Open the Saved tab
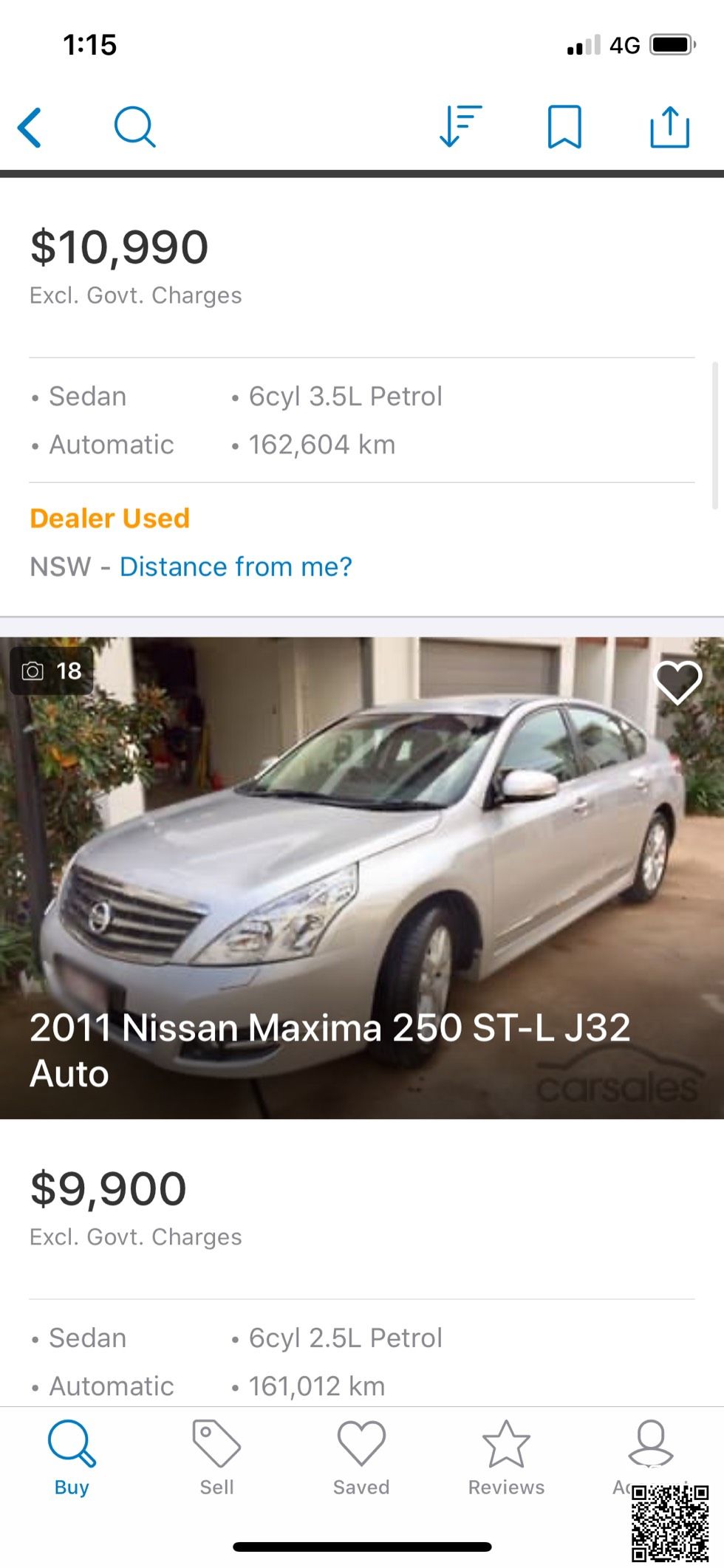Image resolution: width=724 pixels, height=1568 pixels. pos(361,1456)
